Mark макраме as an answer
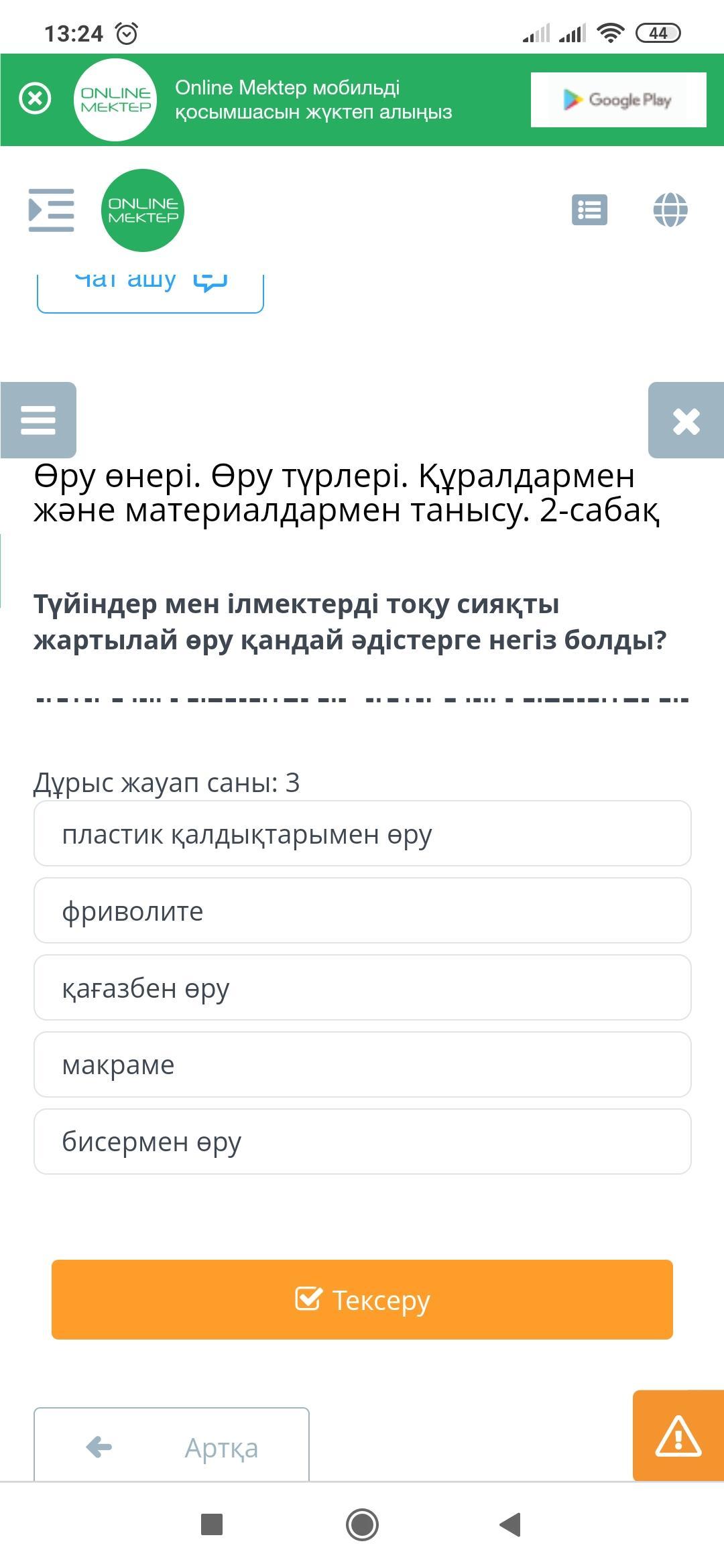The height and width of the screenshot is (1568, 724). point(362,1065)
